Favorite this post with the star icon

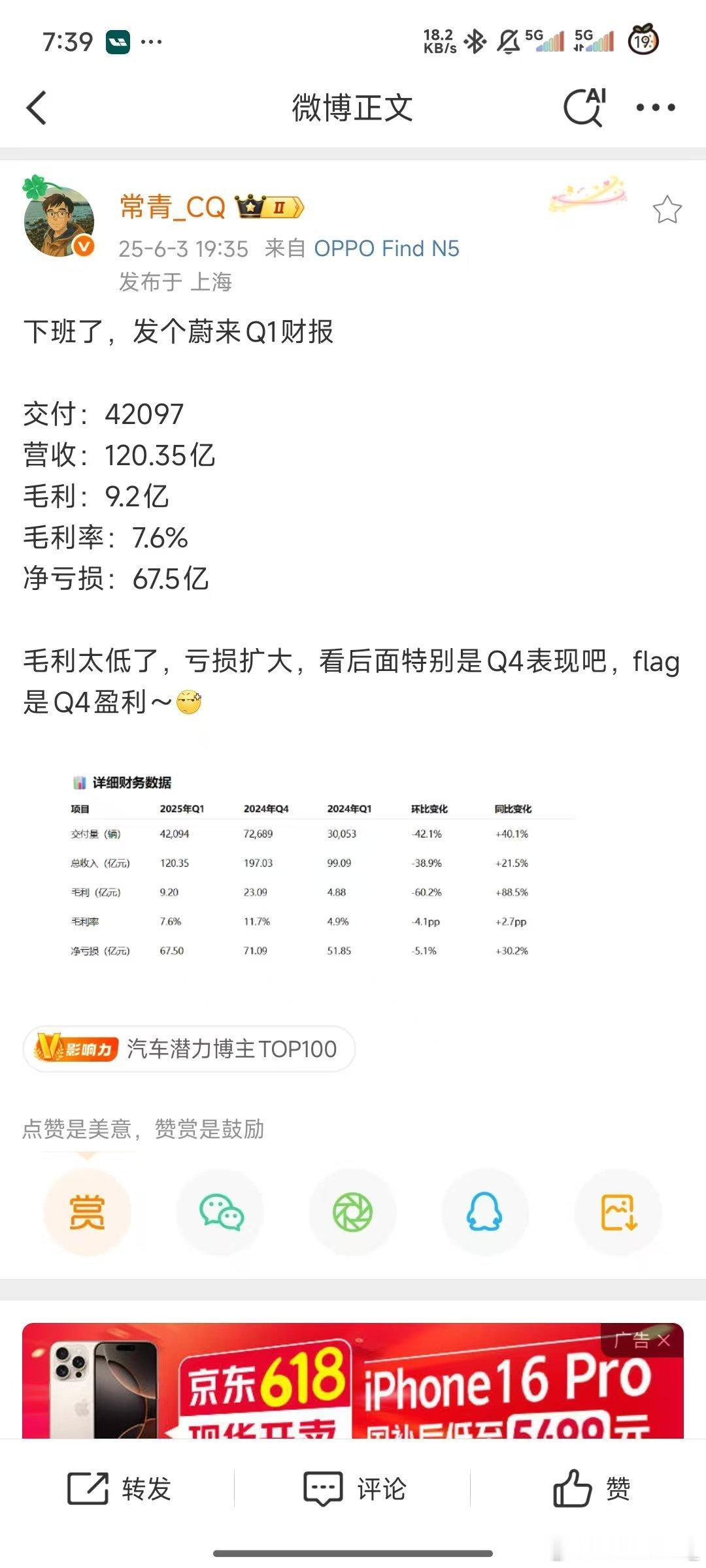coord(667,210)
